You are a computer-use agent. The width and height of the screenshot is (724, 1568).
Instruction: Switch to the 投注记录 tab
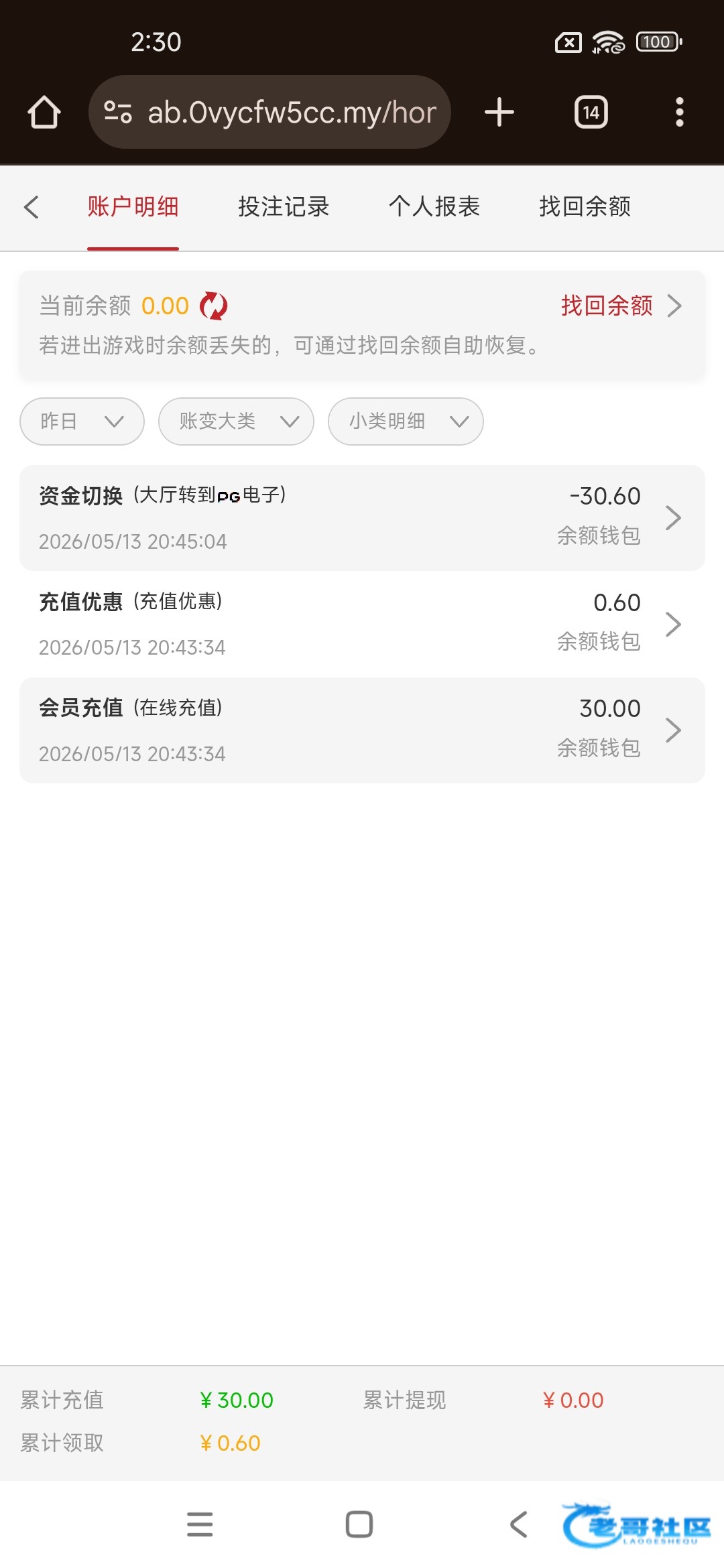coord(284,206)
